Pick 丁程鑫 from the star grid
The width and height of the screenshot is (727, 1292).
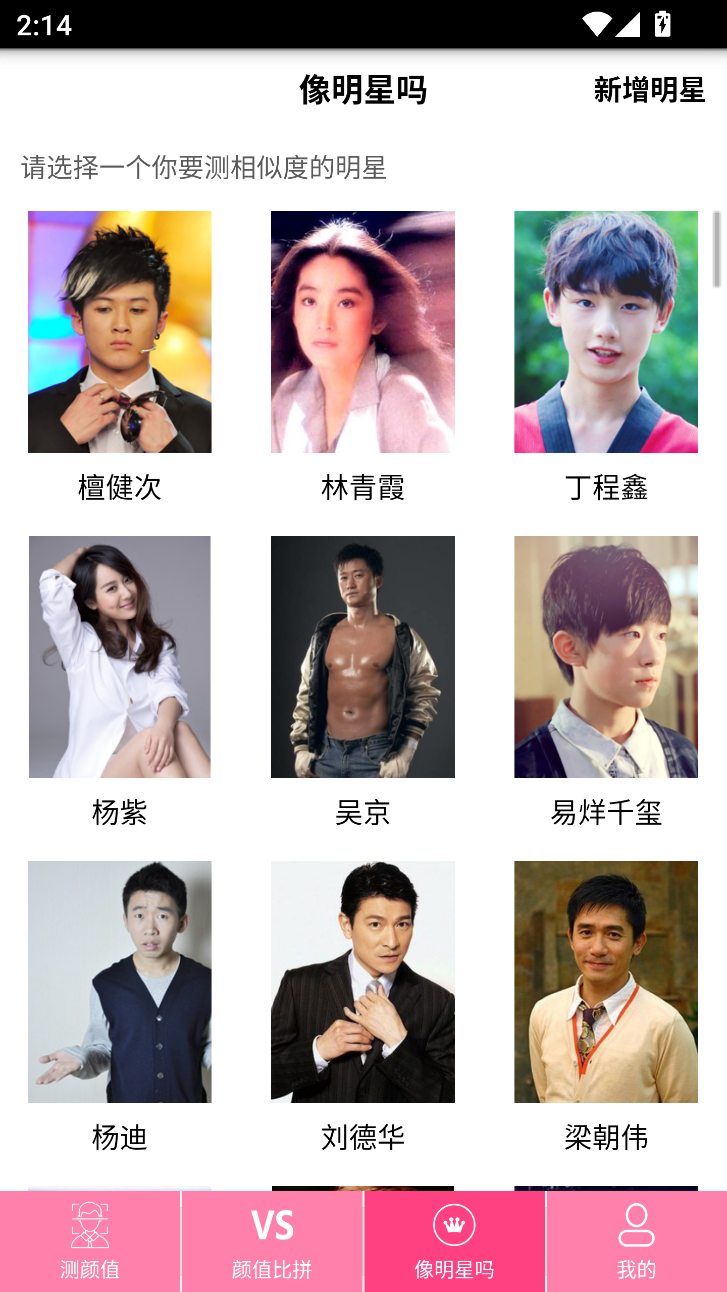[605, 332]
